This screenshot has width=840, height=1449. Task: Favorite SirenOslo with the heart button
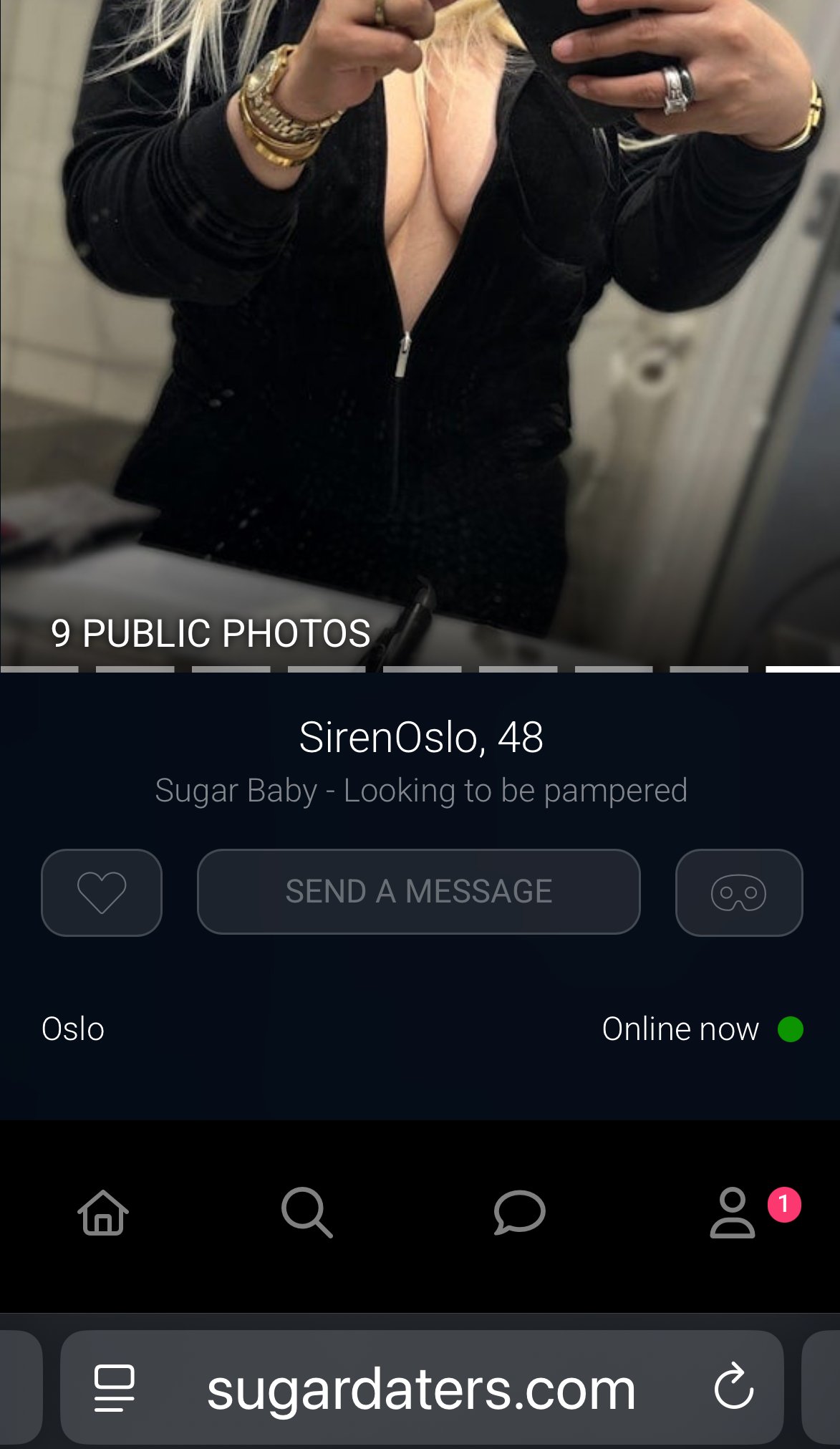102,892
